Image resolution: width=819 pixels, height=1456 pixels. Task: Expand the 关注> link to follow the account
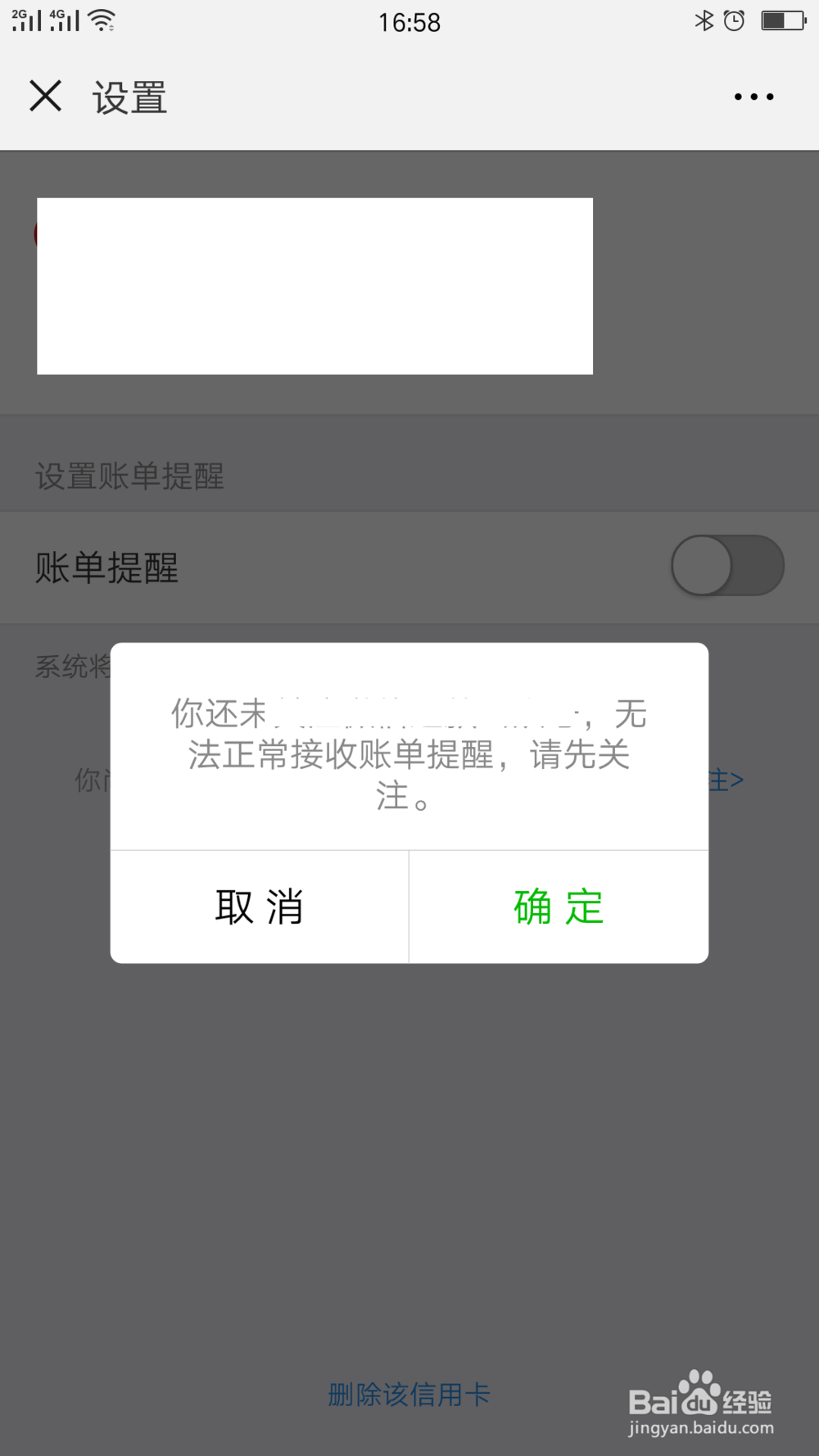[x=725, y=779]
